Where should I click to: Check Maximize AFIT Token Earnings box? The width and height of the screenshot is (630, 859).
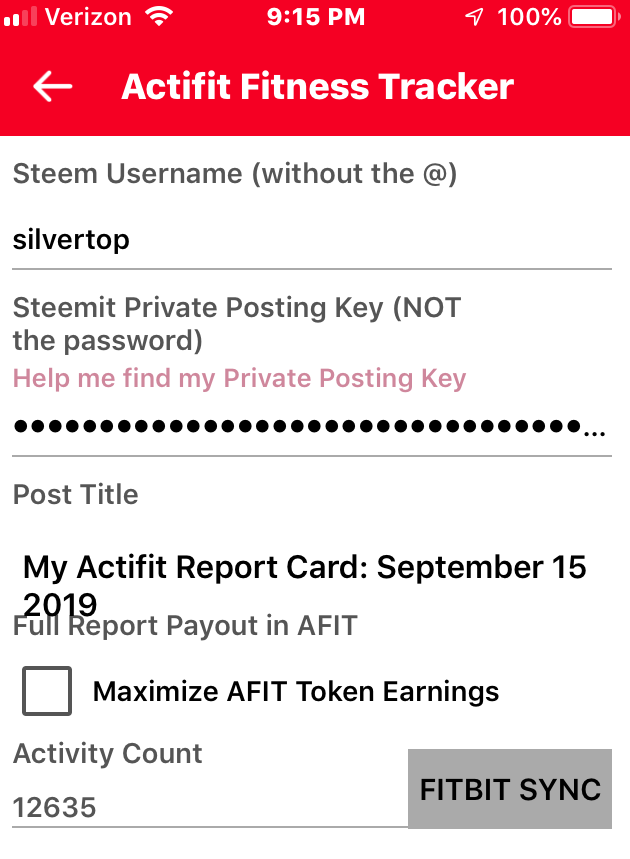pos(47,691)
